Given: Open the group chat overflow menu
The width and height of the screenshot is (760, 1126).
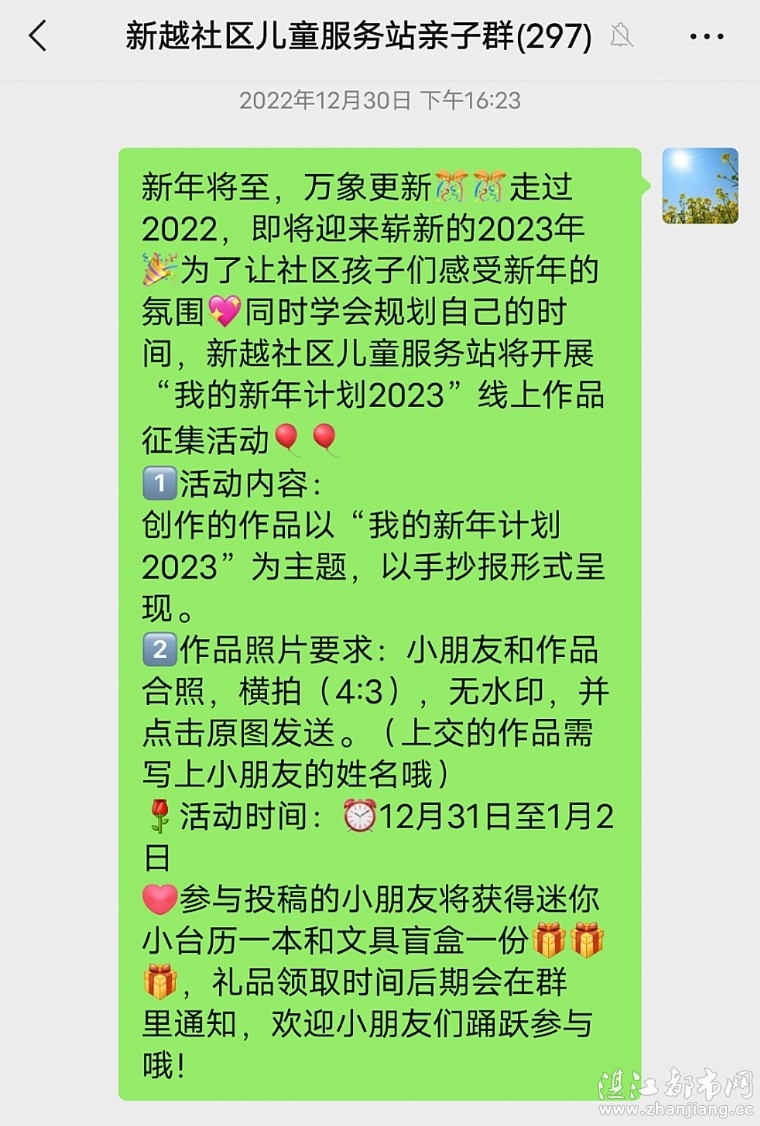Looking at the screenshot, I should point(706,38).
